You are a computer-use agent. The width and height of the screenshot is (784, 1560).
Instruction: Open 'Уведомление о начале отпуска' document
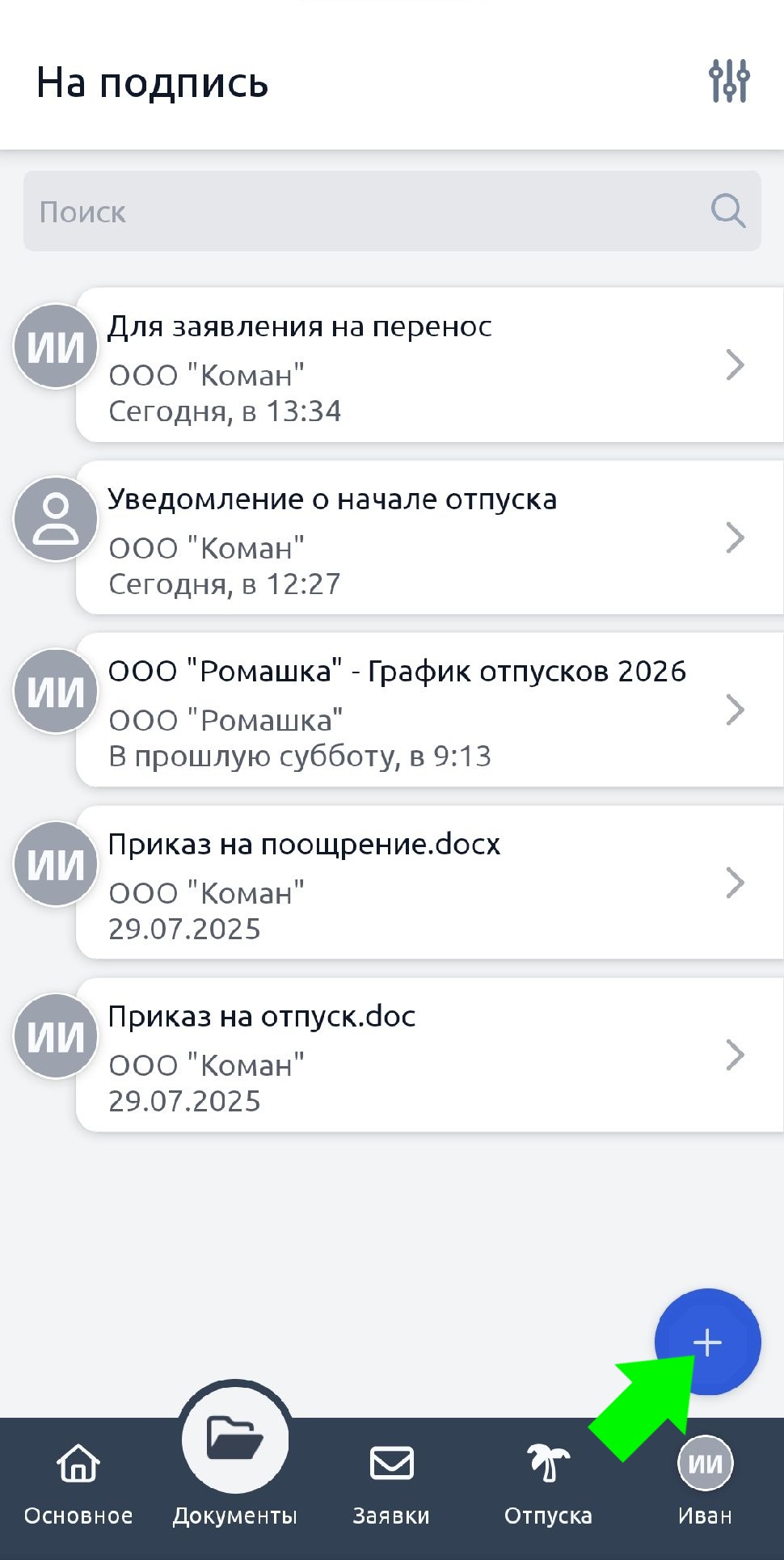pos(428,538)
